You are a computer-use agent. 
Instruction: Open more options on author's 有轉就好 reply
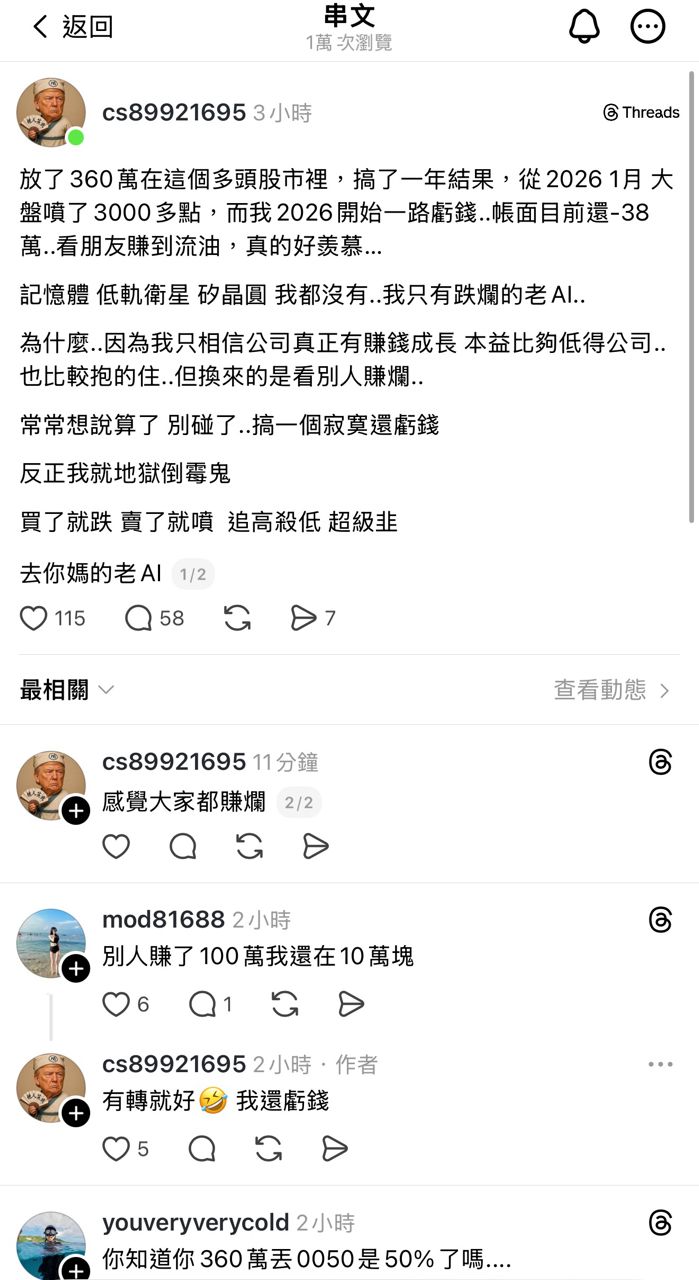click(660, 1065)
